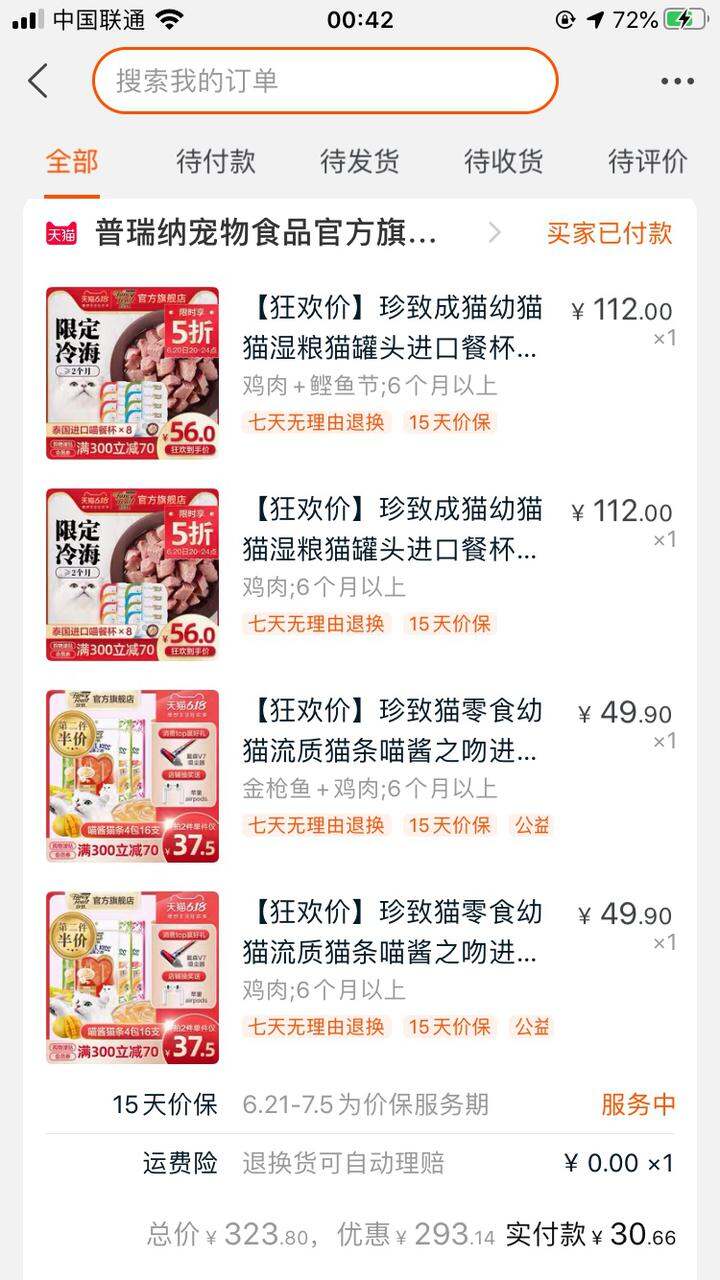Switch to the 全部 tab
The height and width of the screenshot is (1280, 720).
point(72,161)
